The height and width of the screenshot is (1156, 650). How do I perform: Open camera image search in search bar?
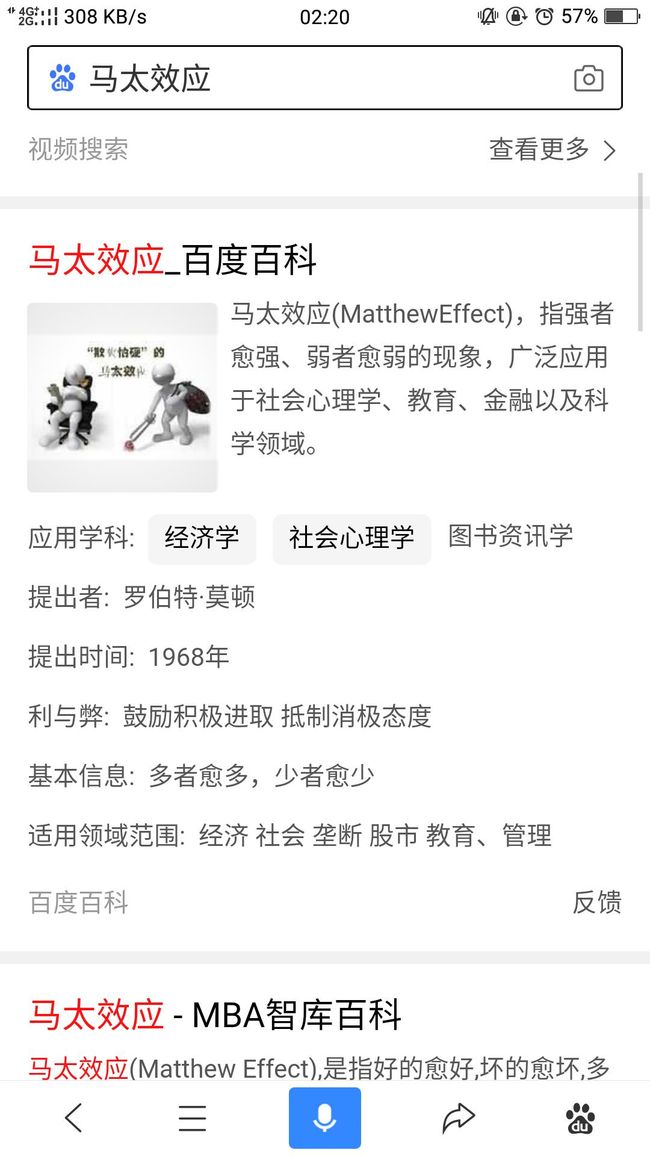coord(588,78)
